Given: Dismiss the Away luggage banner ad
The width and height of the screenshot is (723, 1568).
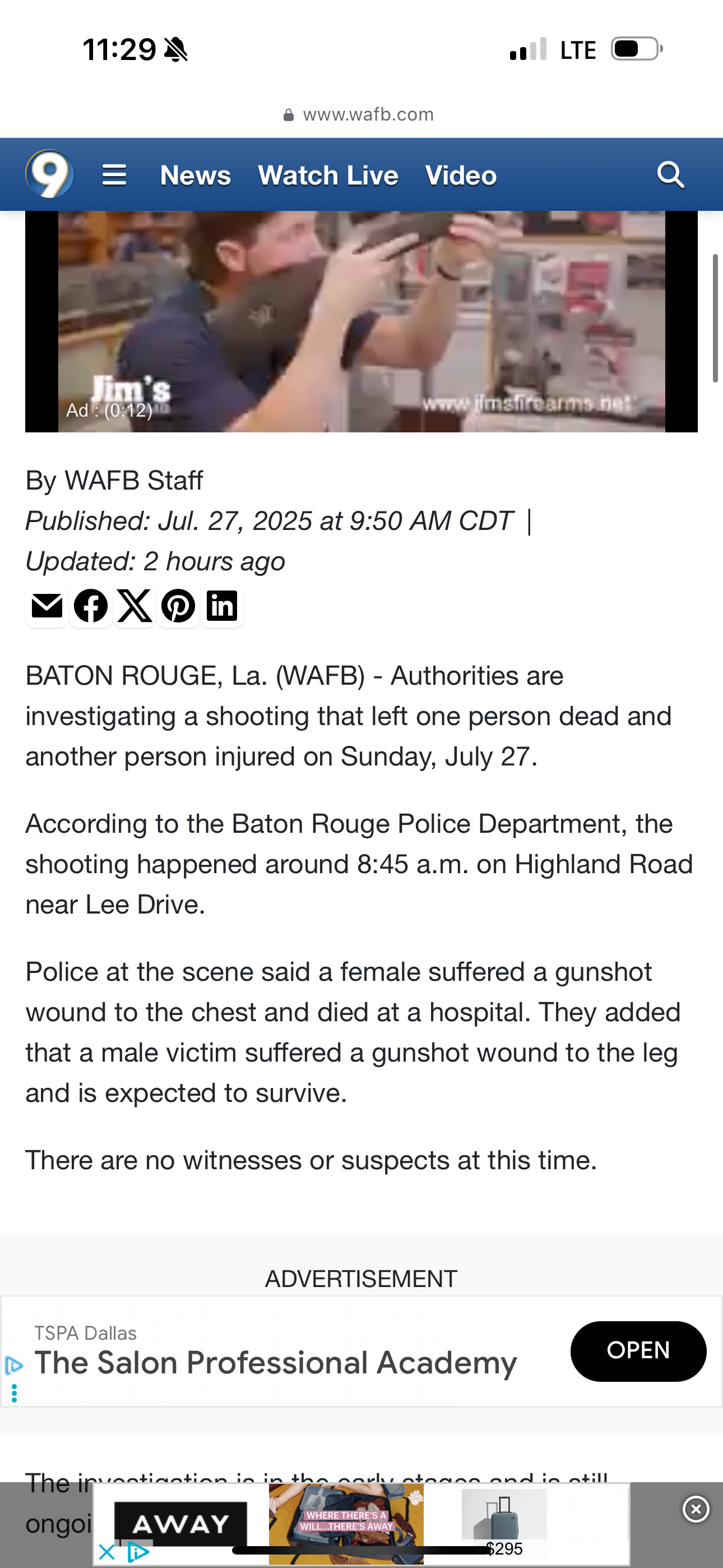Looking at the screenshot, I should click(x=696, y=1509).
